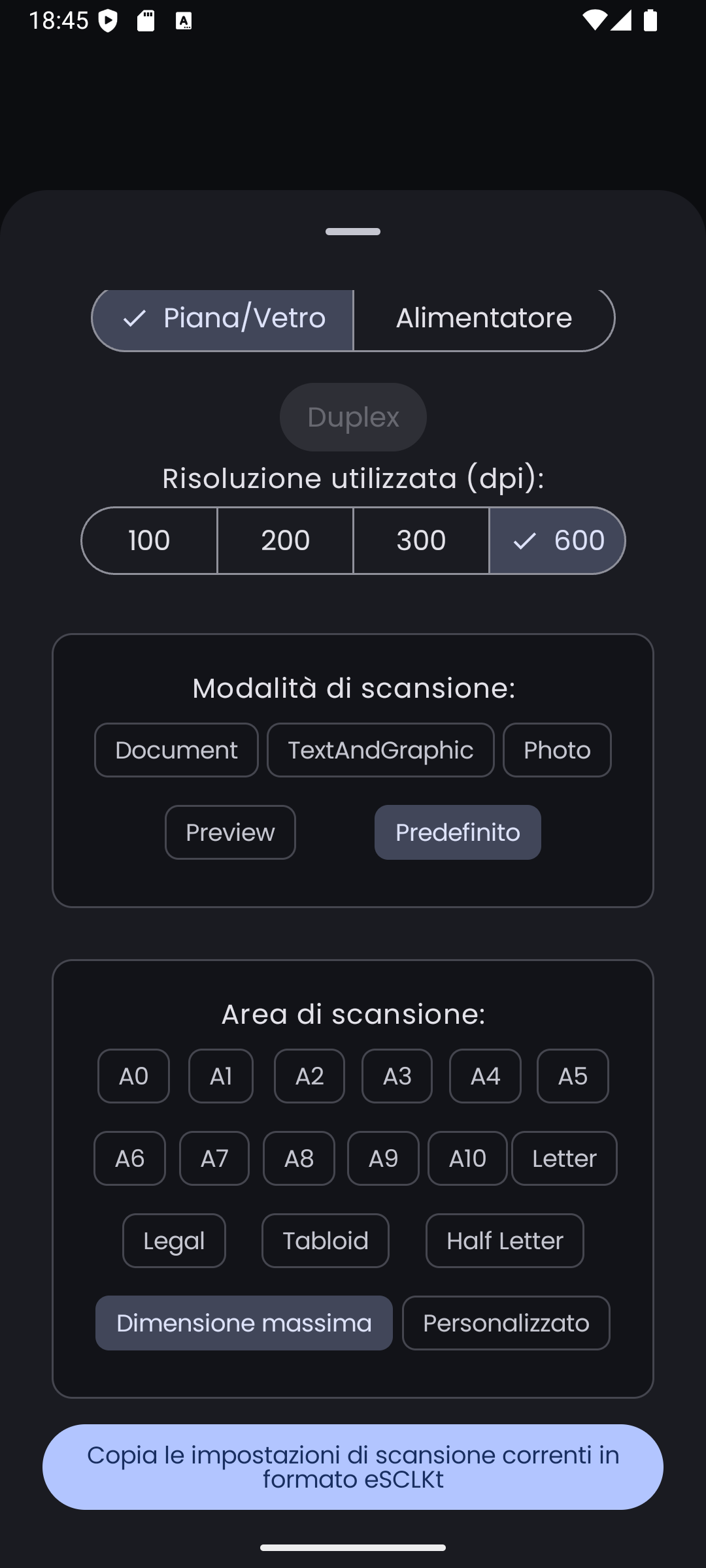This screenshot has height=1568, width=706.
Task: Select Letter scan area
Action: [564, 1158]
